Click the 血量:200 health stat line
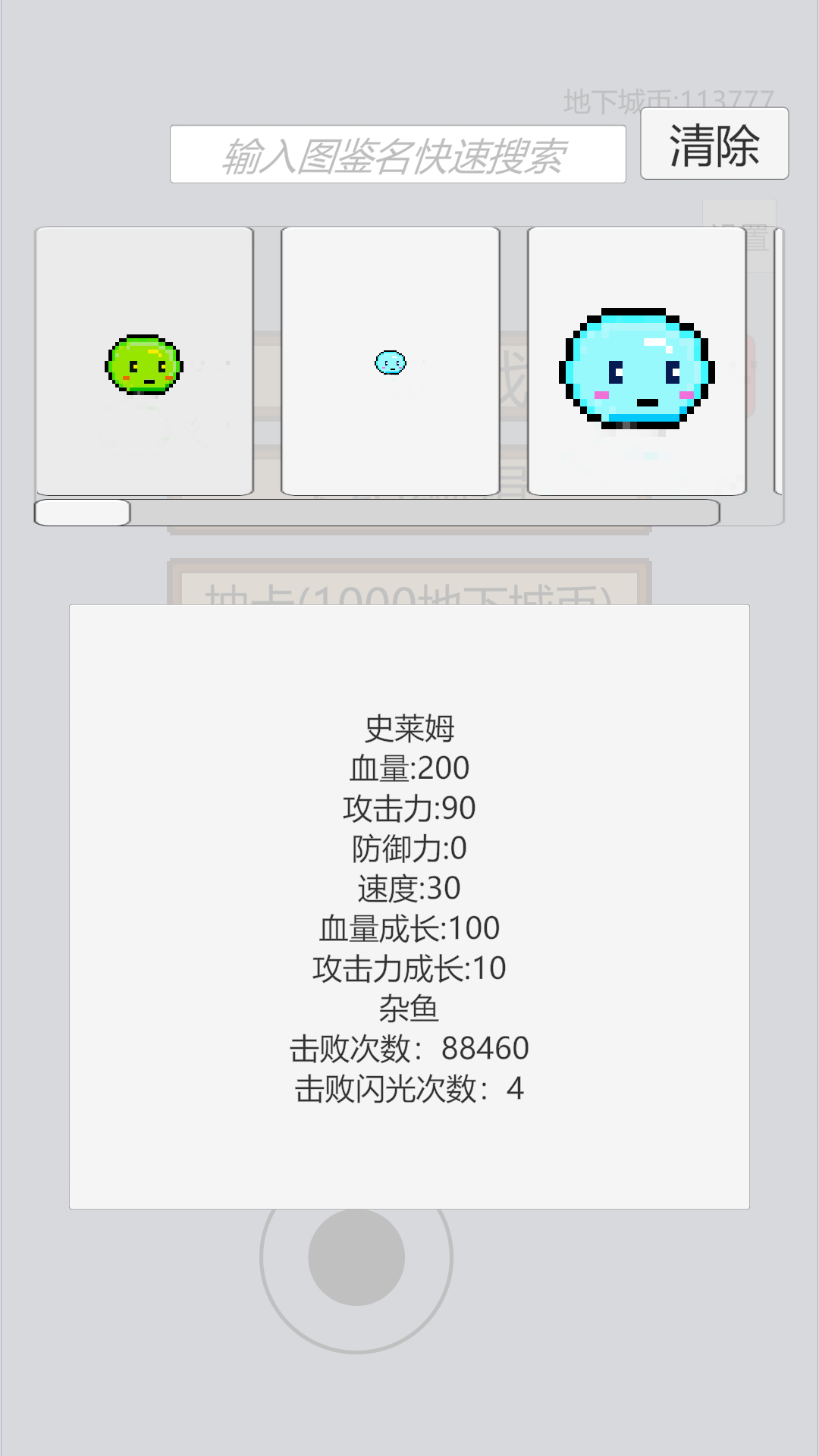Viewport: 819px width, 1456px height. click(409, 767)
